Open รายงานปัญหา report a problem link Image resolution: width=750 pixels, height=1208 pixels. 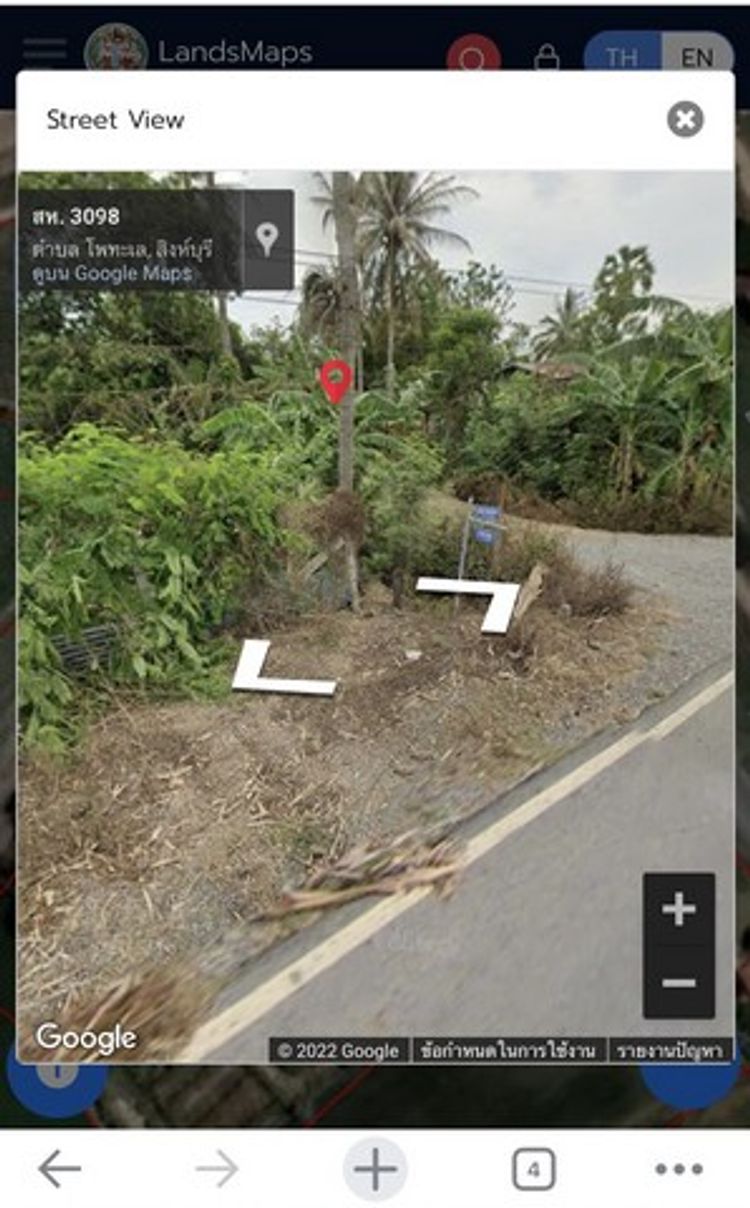click(671, 1050)
